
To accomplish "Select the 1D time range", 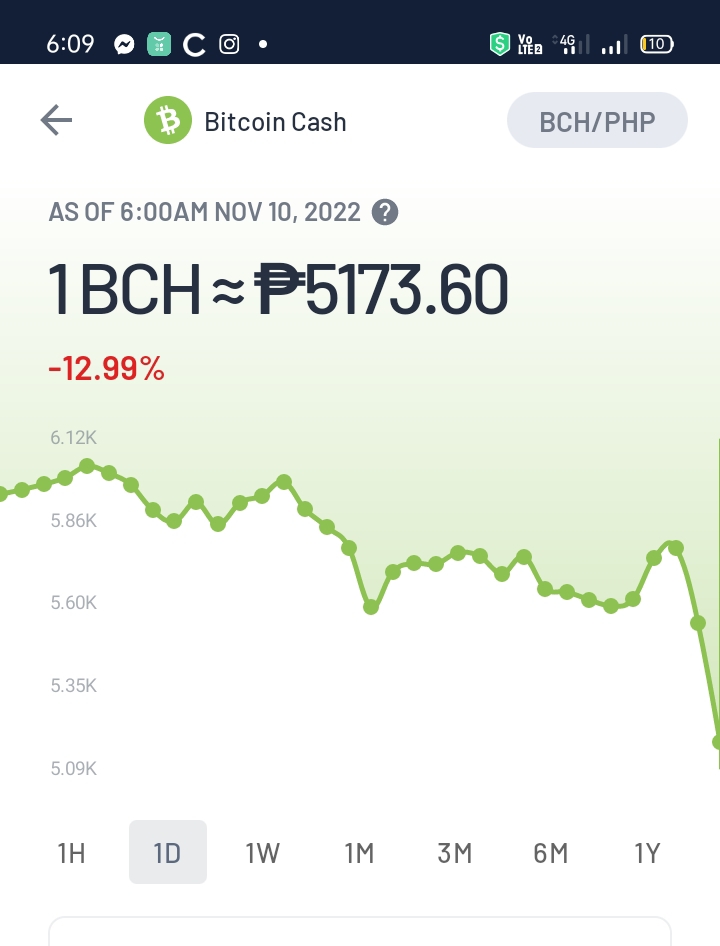I will click(x=168, y=852).
